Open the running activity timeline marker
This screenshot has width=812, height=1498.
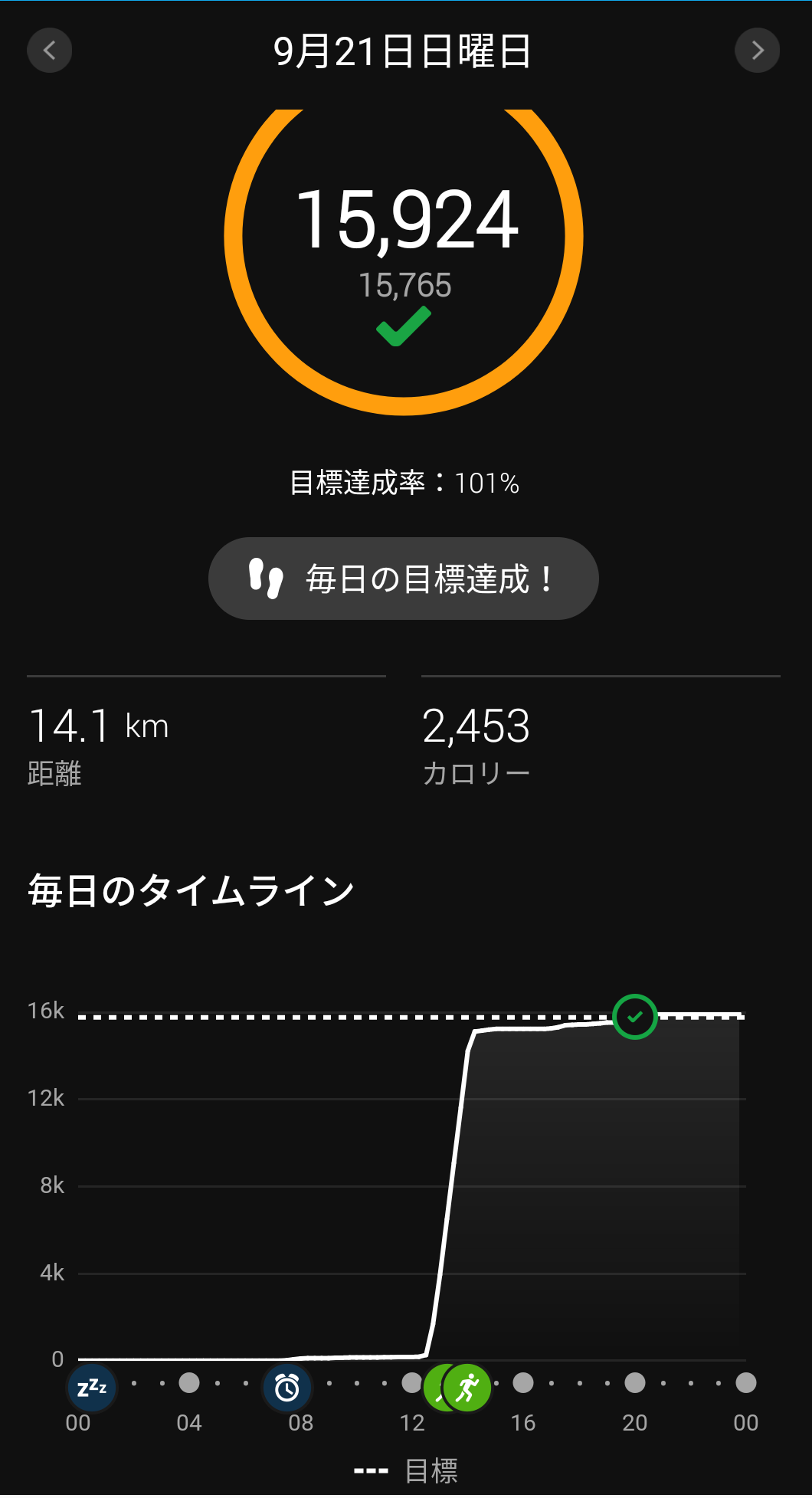point(468,1387)
